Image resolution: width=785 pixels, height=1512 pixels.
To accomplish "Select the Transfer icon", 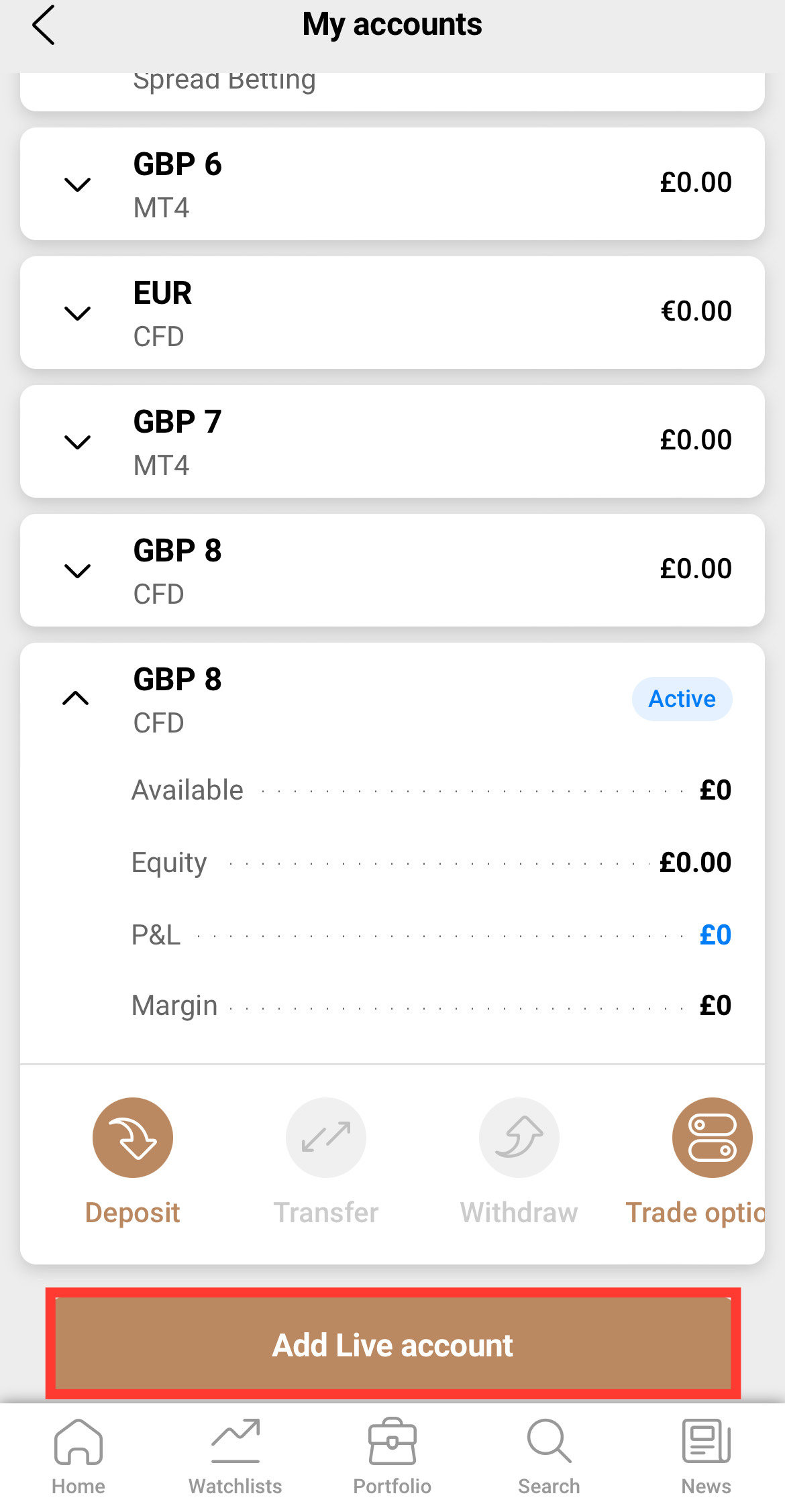I will click(326, 1137).
